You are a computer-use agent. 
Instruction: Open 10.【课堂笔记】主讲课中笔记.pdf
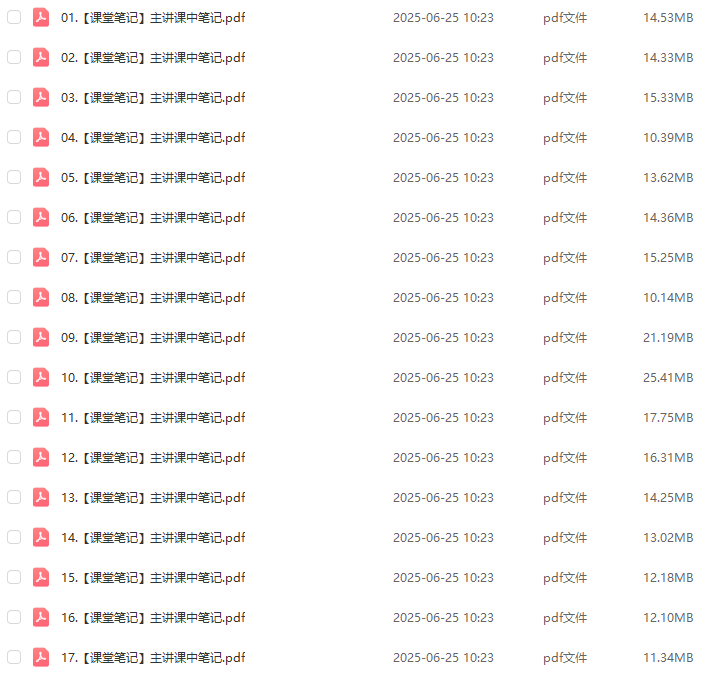(x=153, y=377)
